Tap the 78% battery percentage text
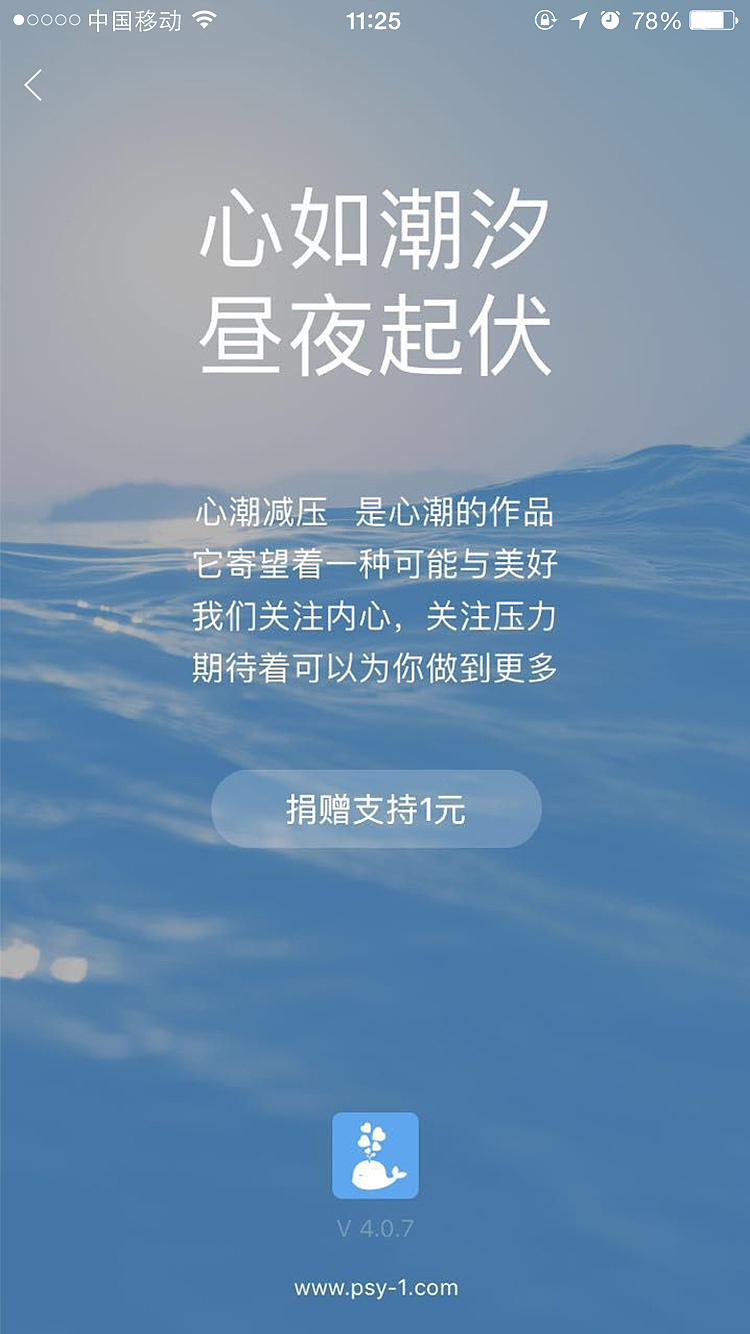This screenshot has width=750, height=1334. click(x=660, y=19)
